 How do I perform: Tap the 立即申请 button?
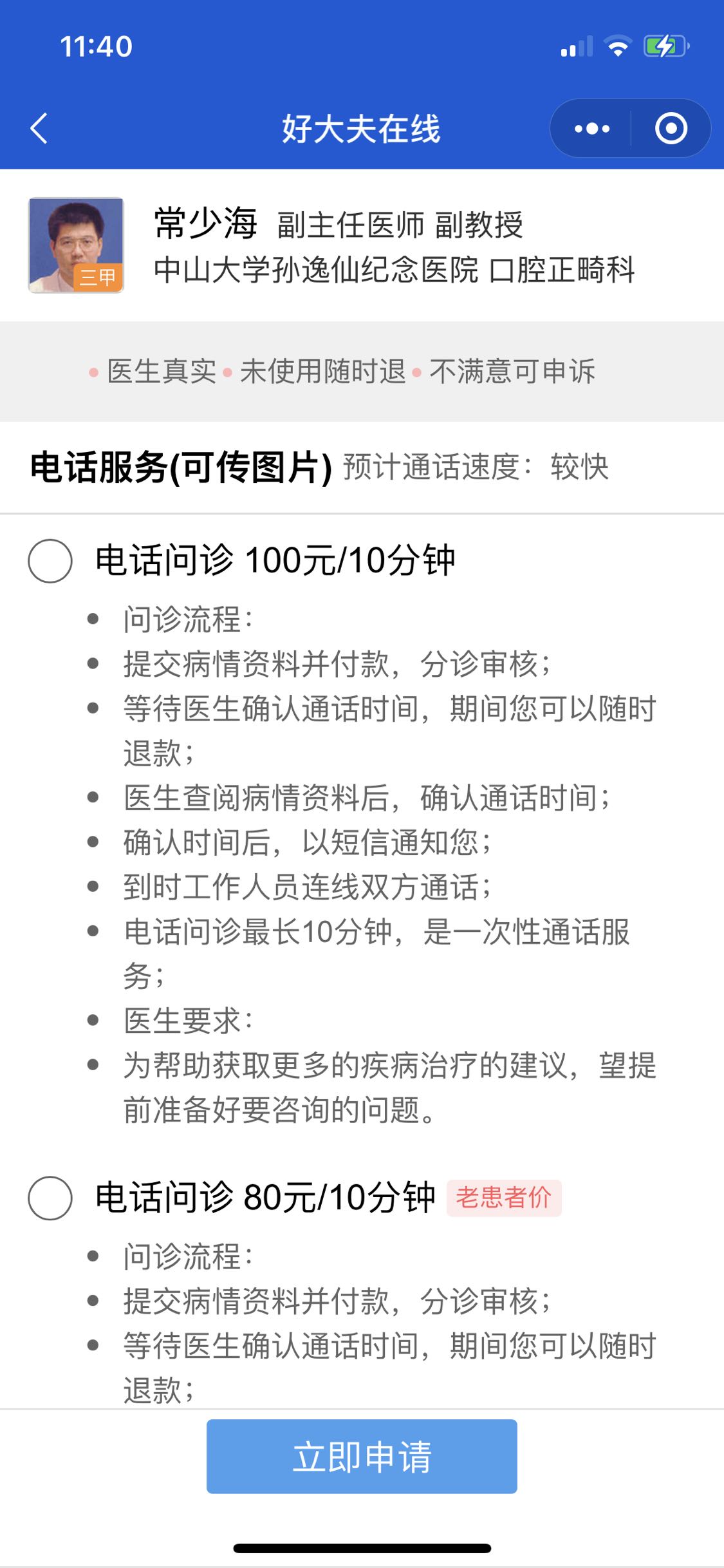[362, 1456]
